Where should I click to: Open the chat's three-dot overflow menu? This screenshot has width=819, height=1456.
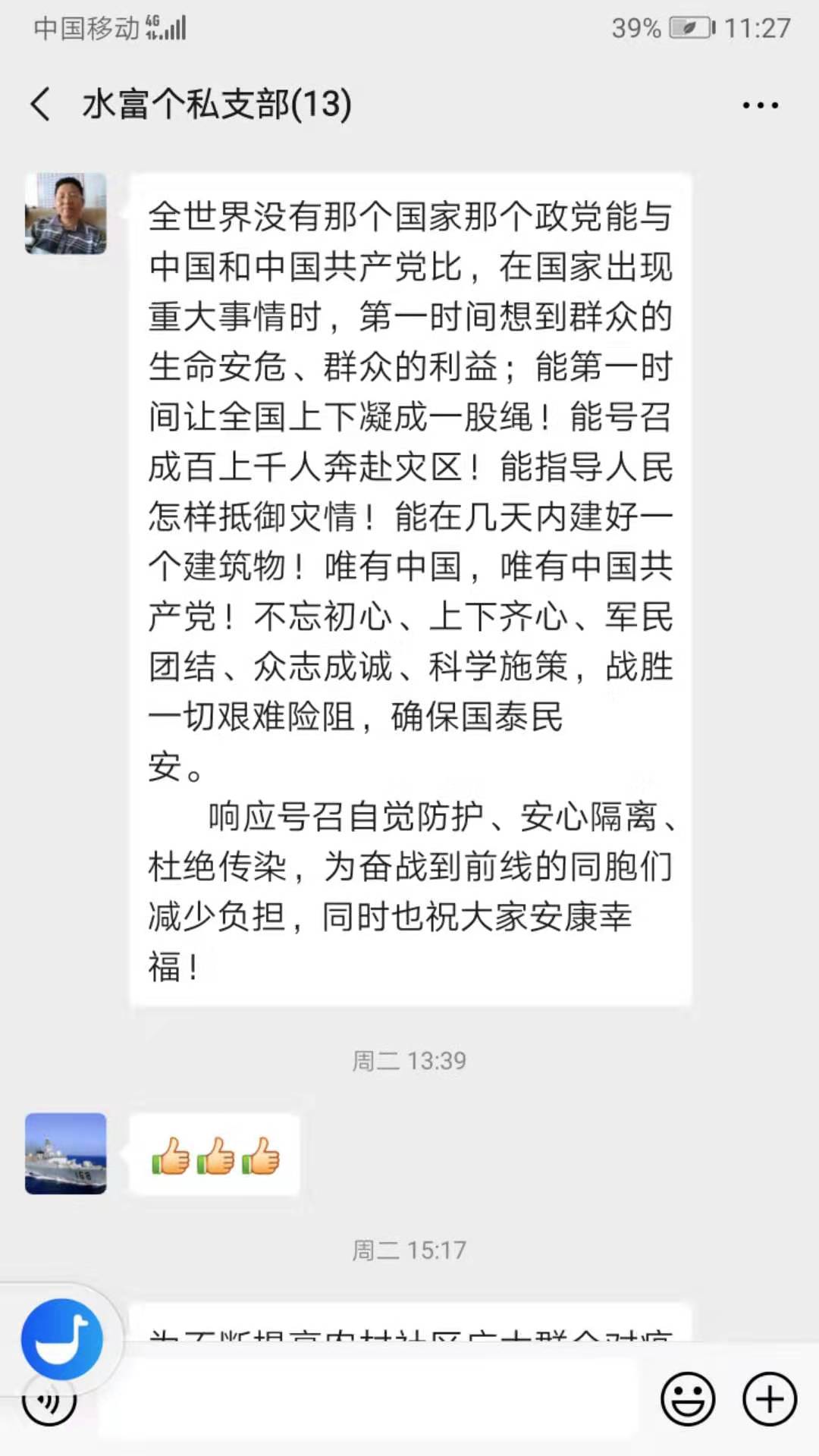[760, 105]
